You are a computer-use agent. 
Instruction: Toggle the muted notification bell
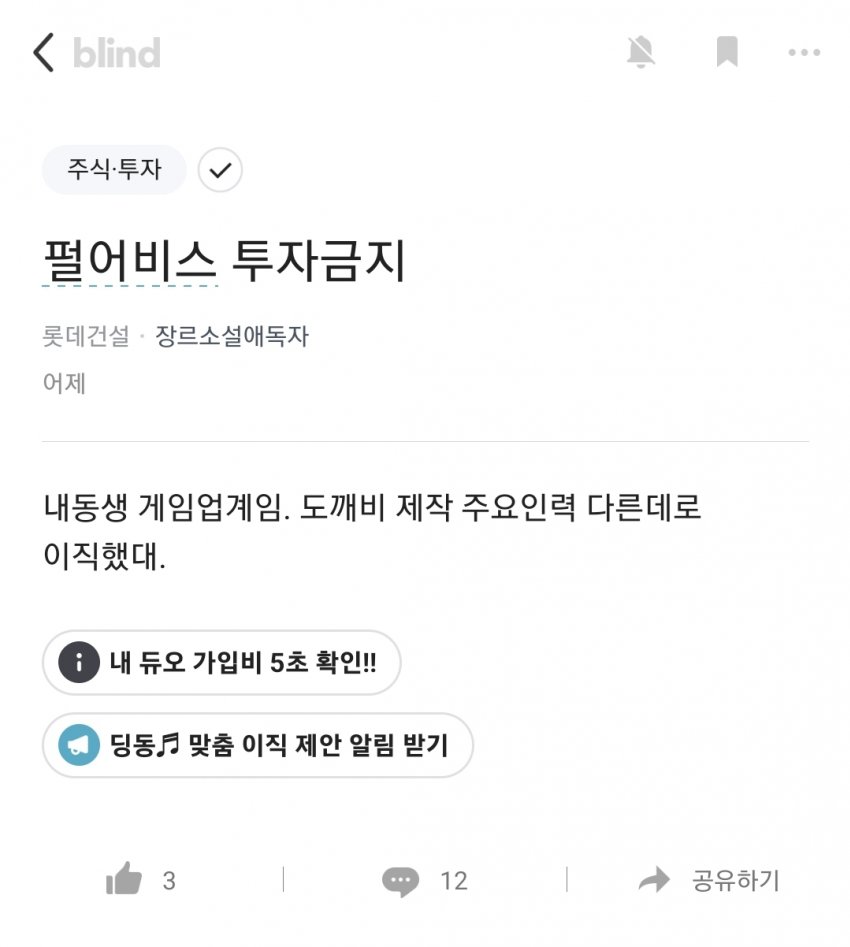point(641,52)
